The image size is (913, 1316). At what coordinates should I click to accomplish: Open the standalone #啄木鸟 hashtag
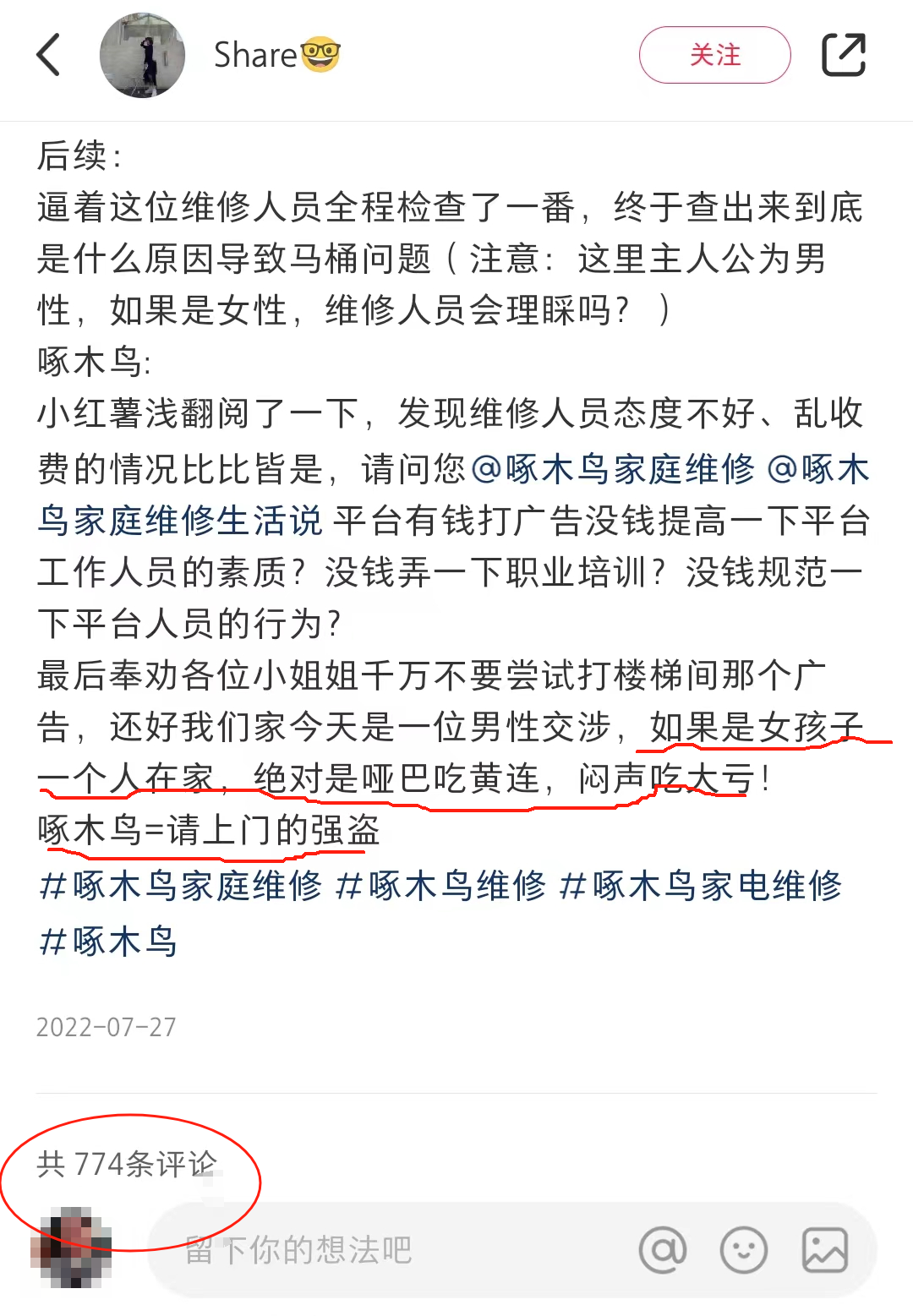pos(108,941)
